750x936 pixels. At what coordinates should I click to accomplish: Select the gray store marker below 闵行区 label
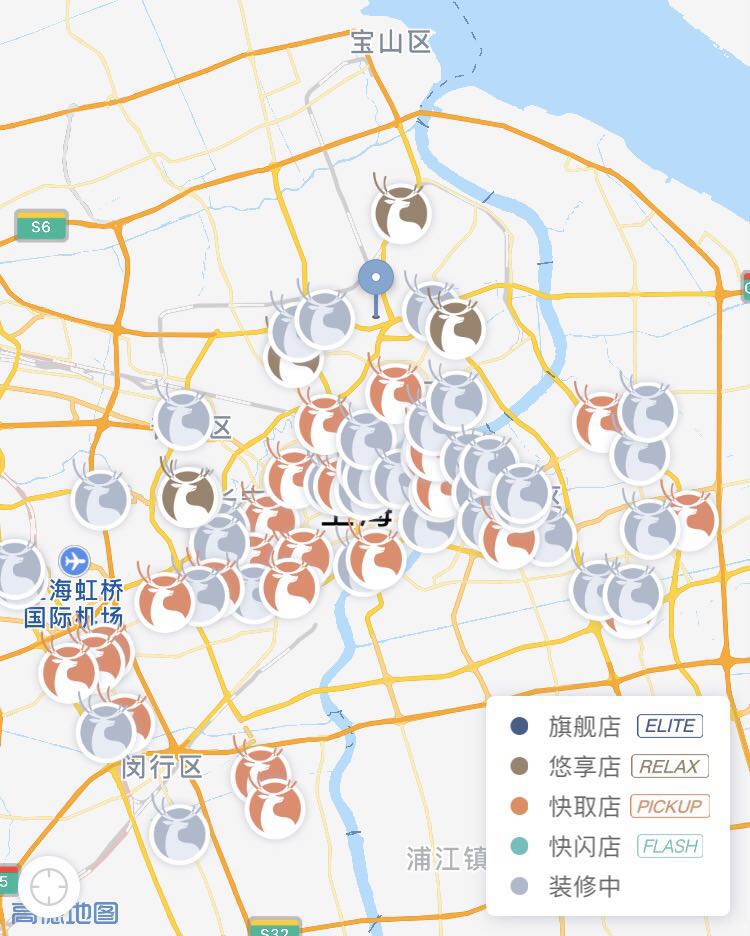(180, 833)
